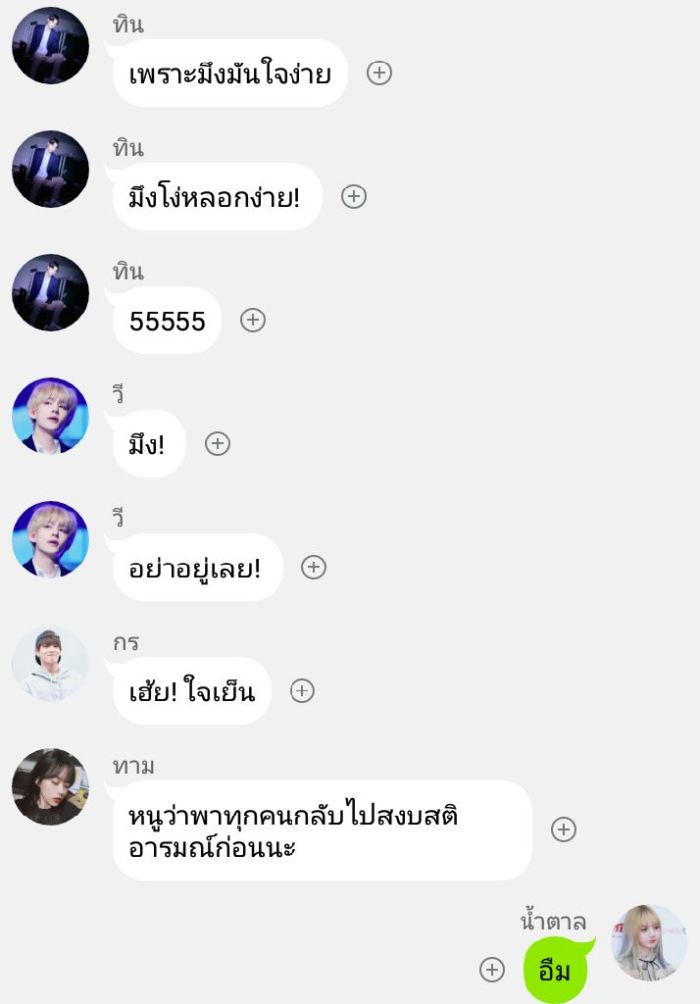Image resolution: width=700 pixels, height=1004 pixels.
Task: Tap the plus icon beside the green "อืม" bubble
Action: (x=491, y=969)
